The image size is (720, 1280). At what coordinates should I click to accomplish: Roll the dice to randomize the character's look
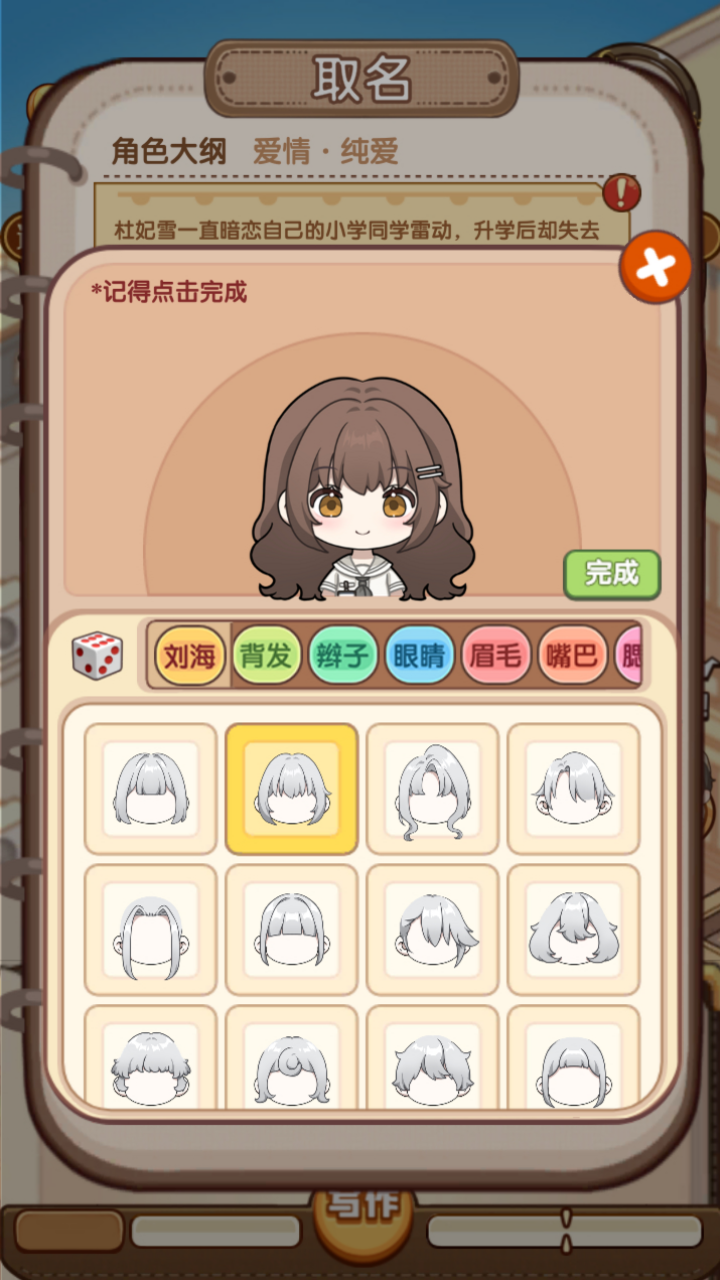coord(97,656)
